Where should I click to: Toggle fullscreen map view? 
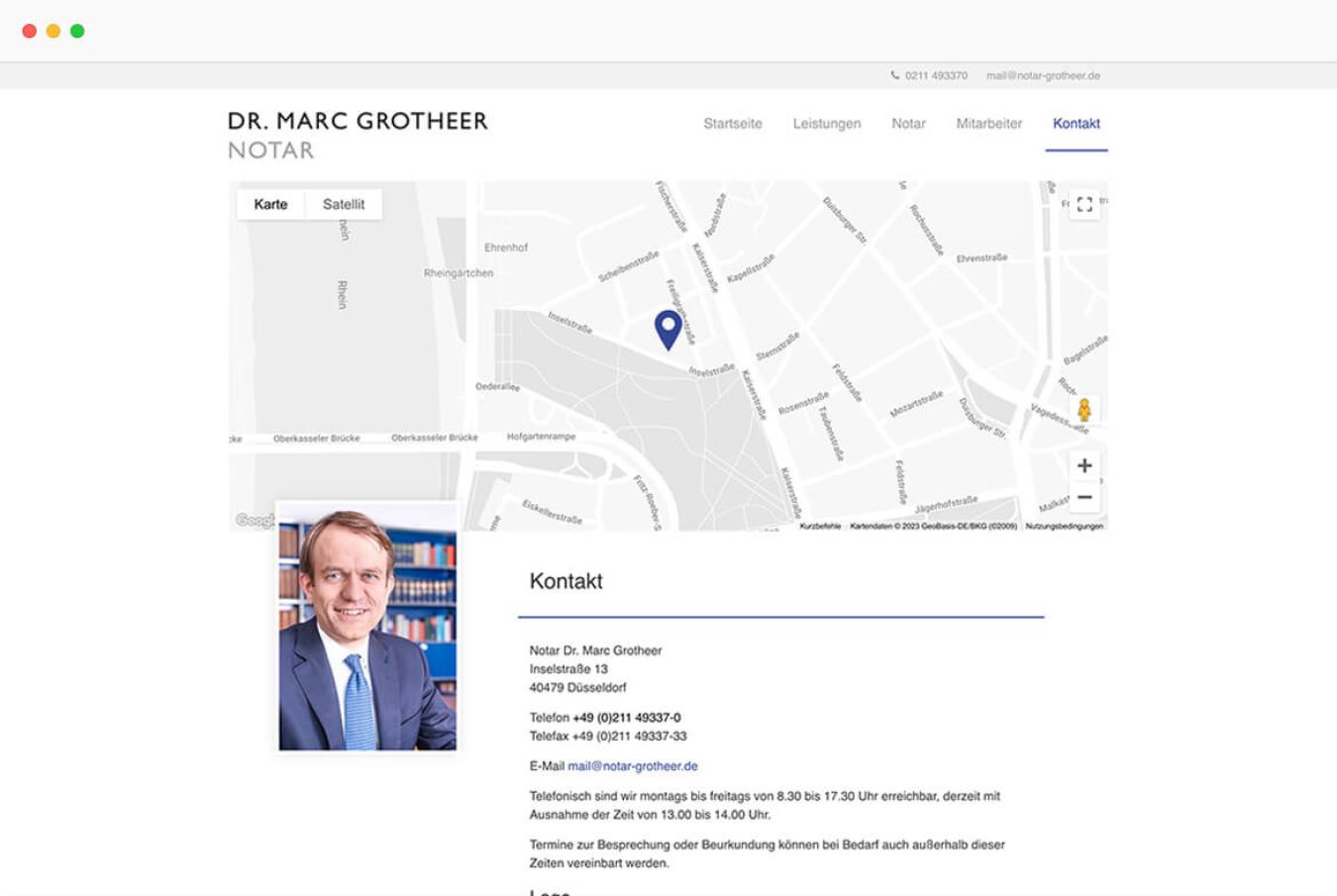coord(1084,204)
